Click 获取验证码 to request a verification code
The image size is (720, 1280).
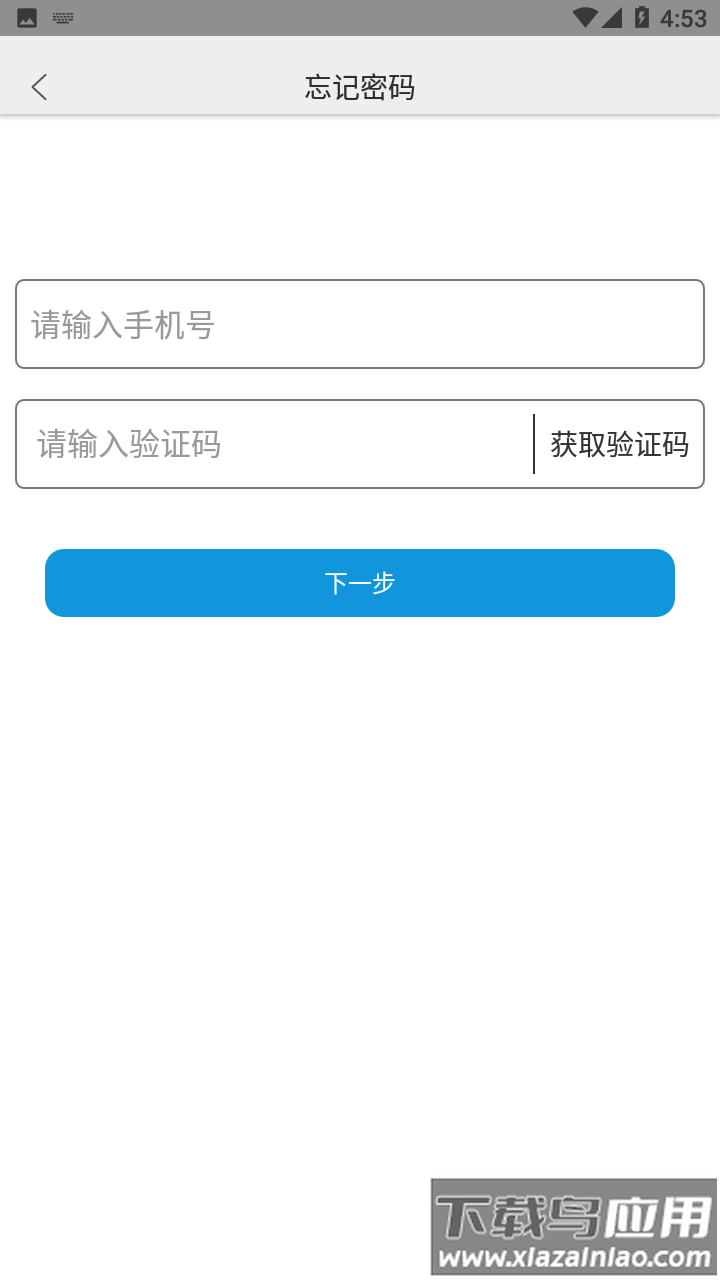pyautogui.click(x=616, y=444)
